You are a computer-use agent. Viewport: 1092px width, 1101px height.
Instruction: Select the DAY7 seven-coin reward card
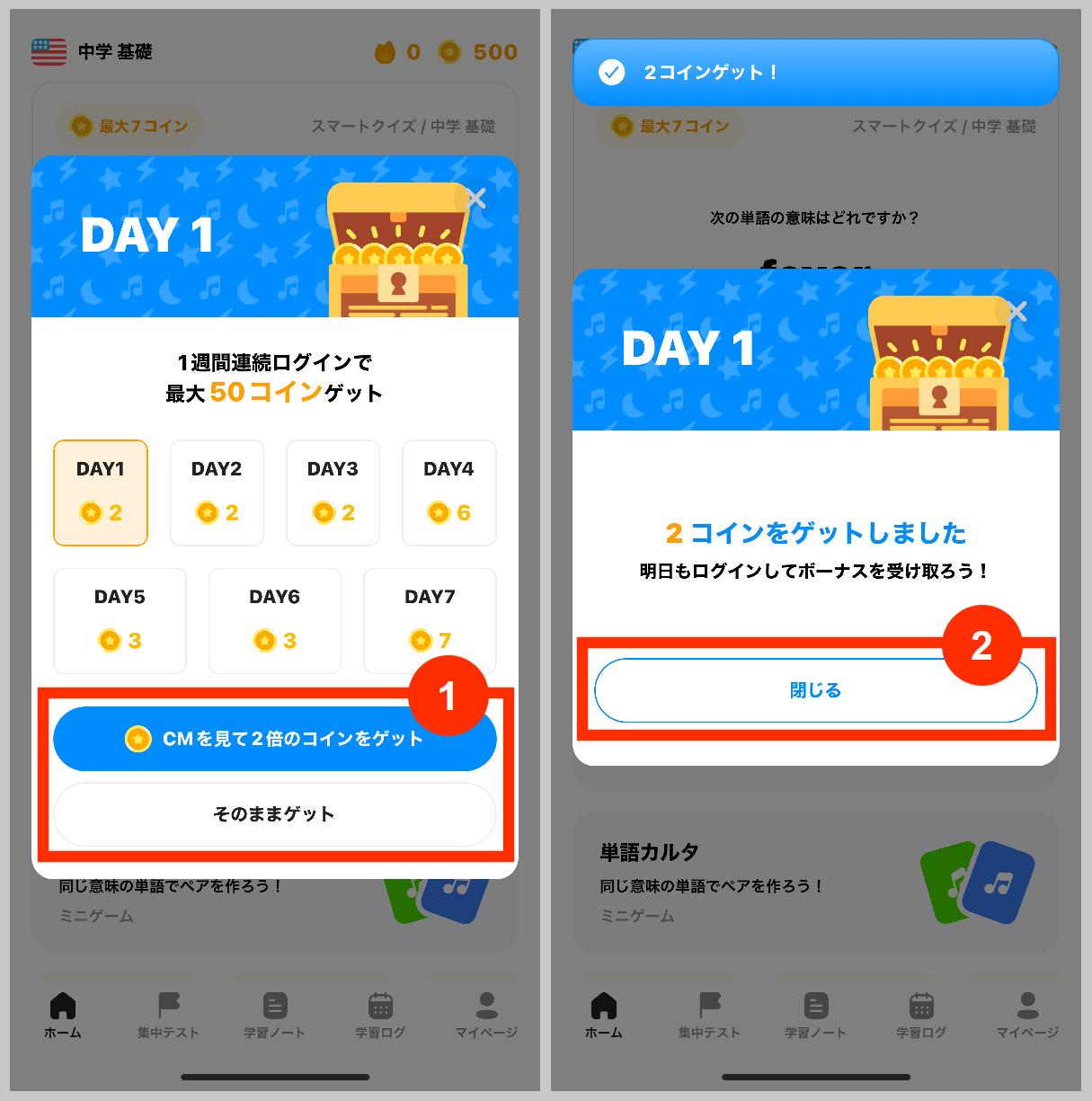pyautogui.click(x=430, y=620)
